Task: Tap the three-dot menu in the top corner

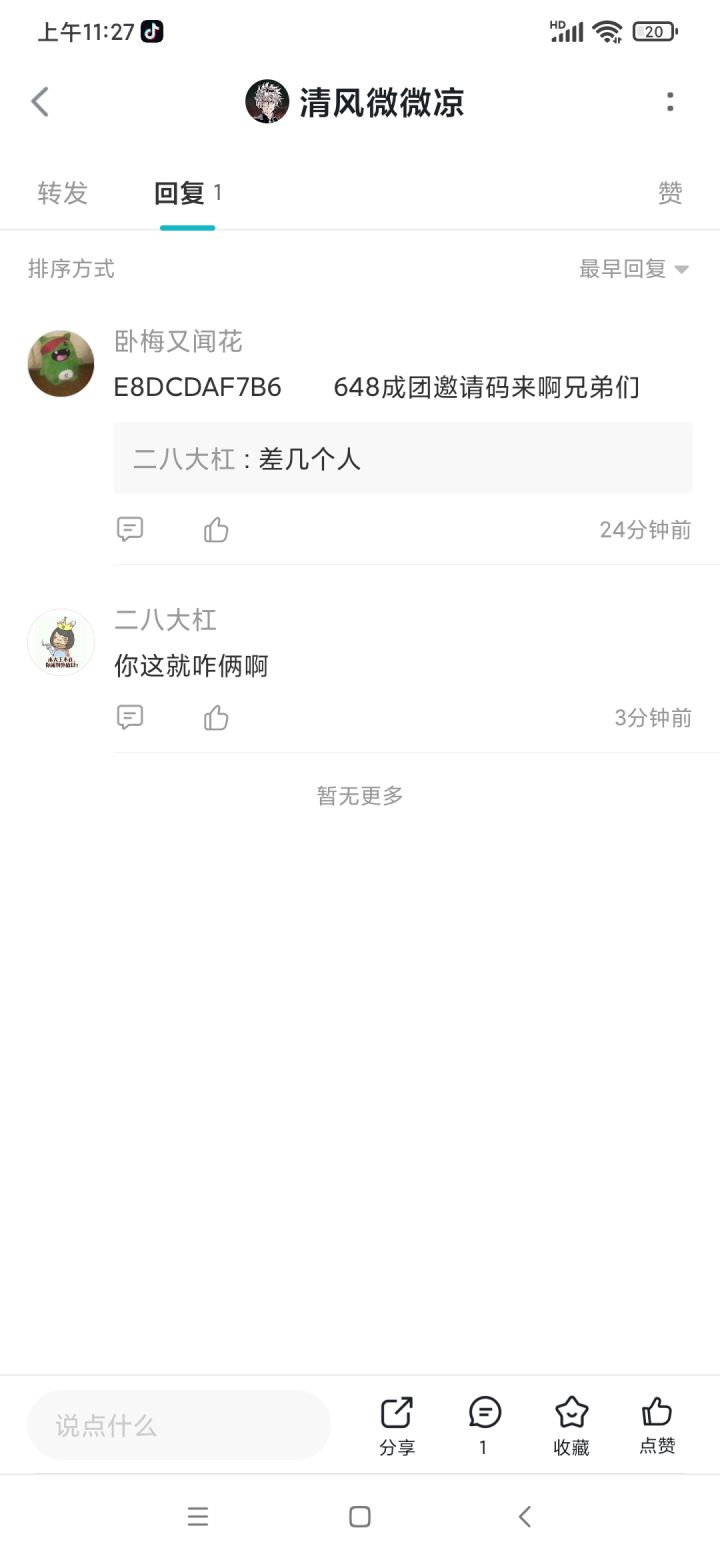Action: (x=669, y=101)
